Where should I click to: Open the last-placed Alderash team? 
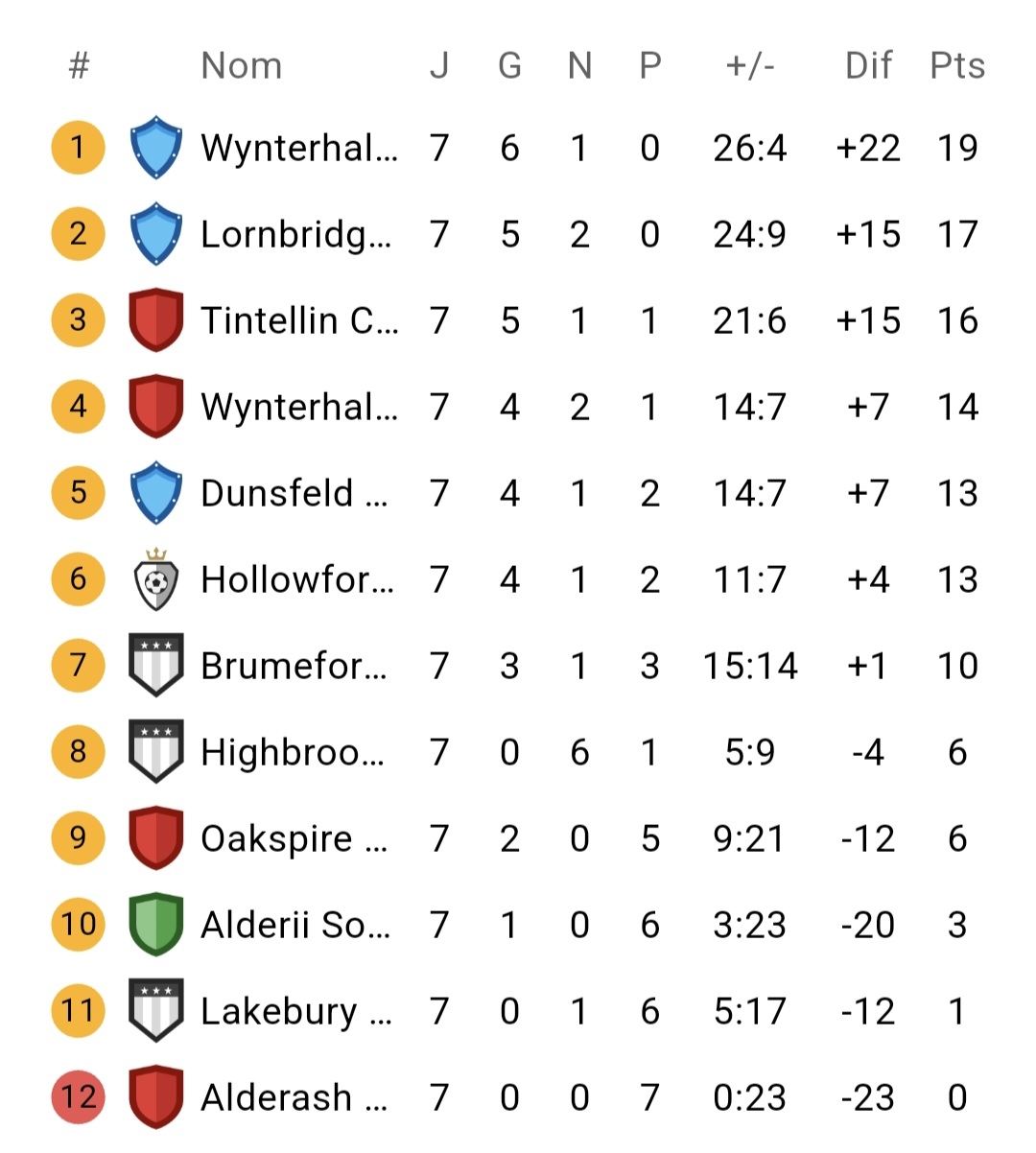point(294,1098)
